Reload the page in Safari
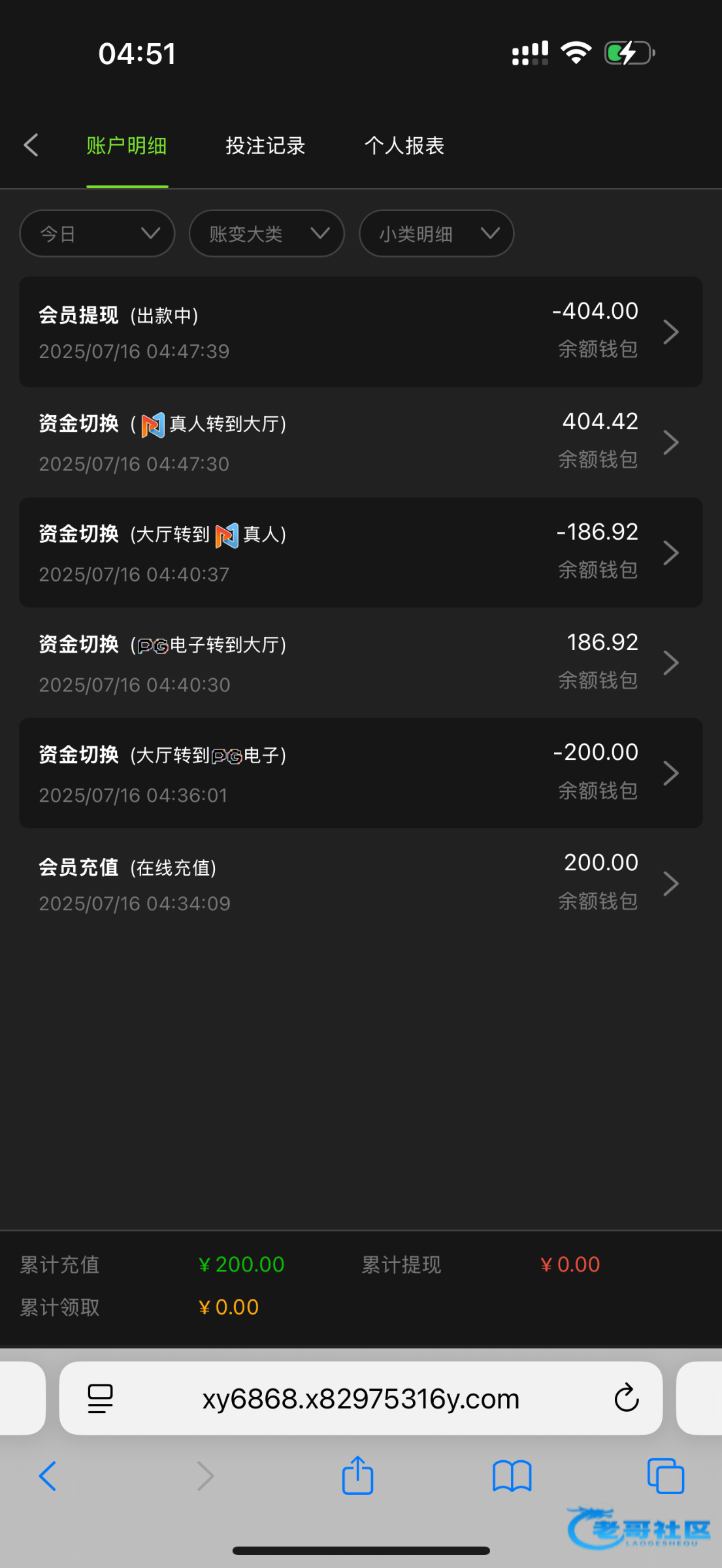This screenshot has height=1568, width=722. coord(626,1398)
